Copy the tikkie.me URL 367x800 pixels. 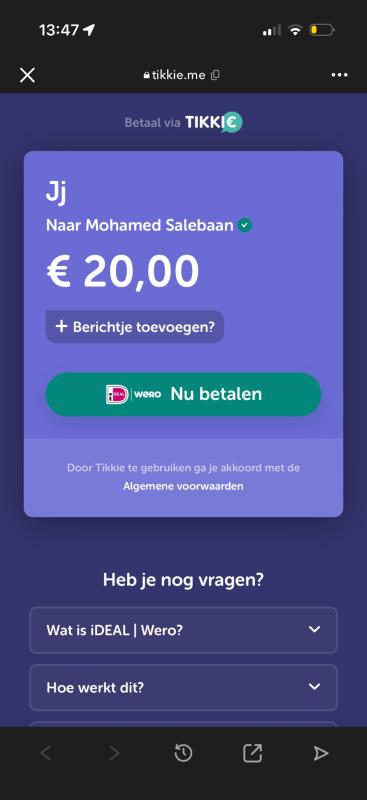point(215,75)
